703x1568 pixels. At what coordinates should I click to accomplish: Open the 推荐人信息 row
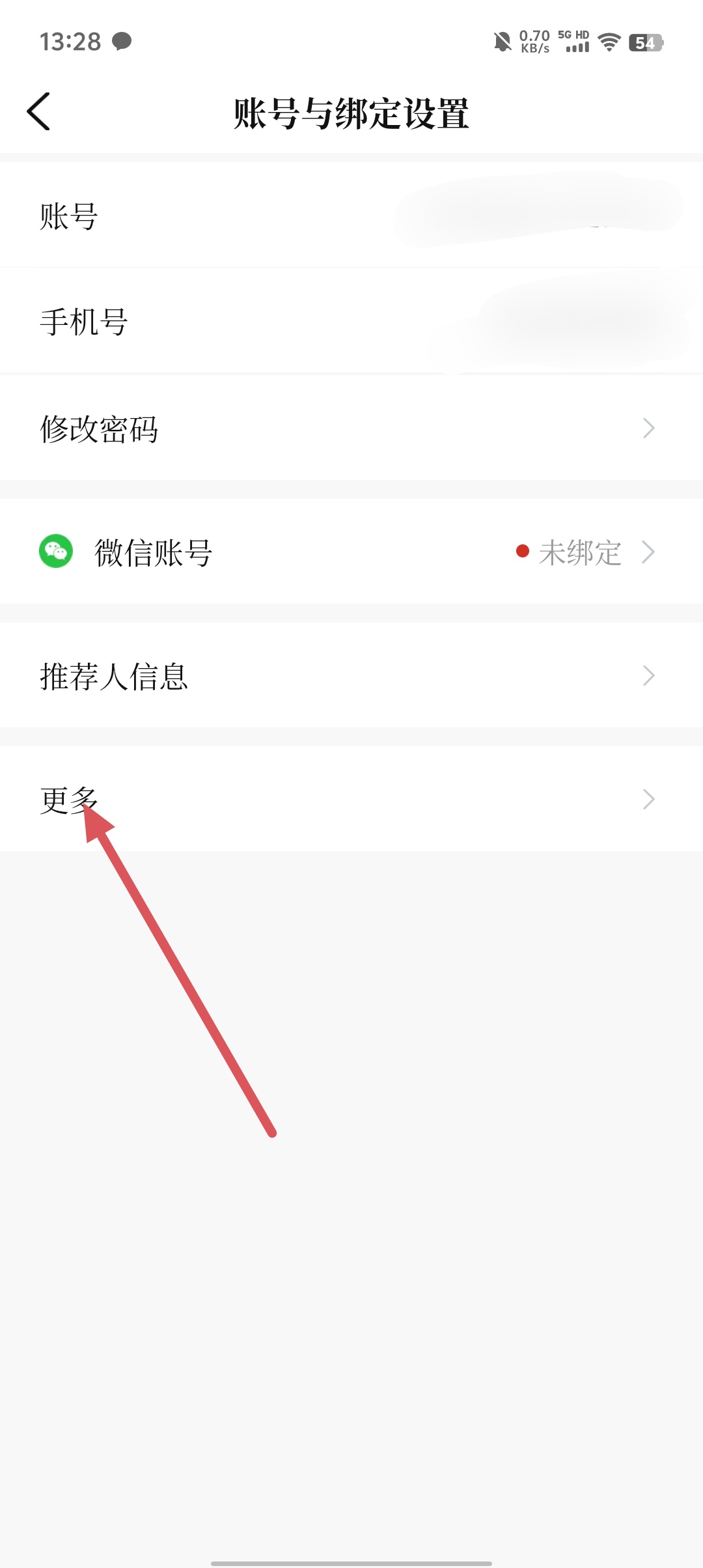(351, 676)
